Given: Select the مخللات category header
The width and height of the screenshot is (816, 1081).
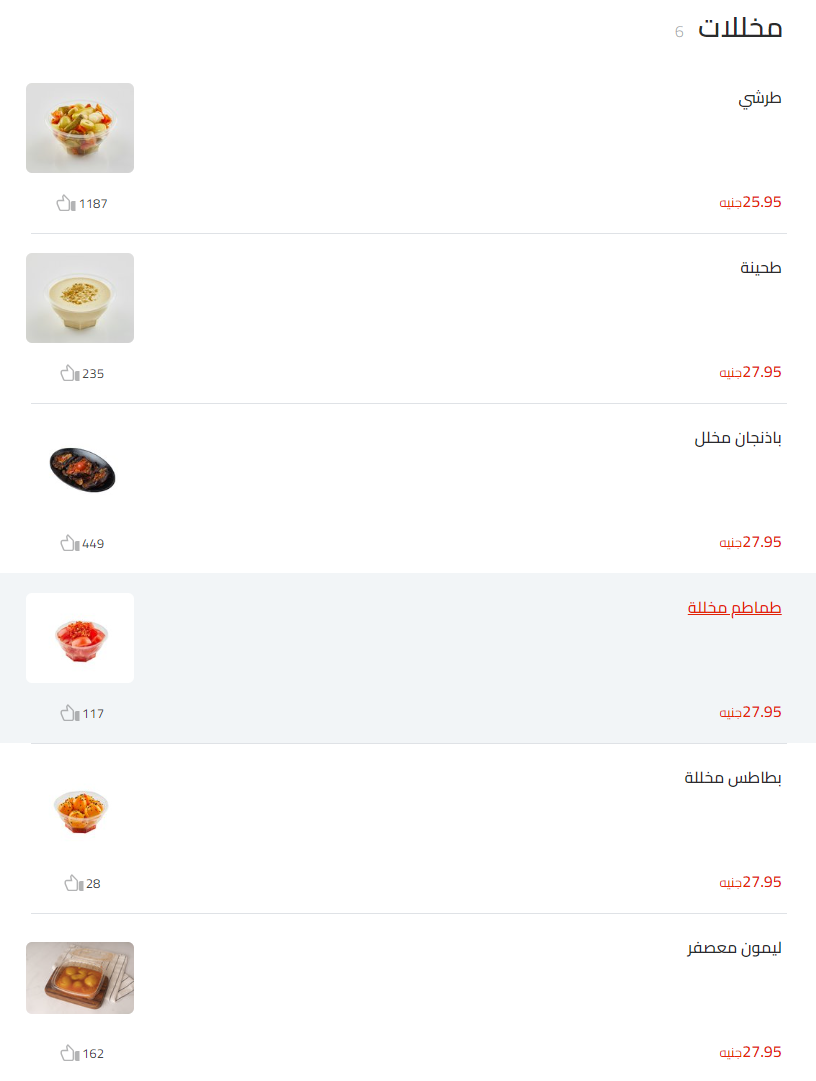Looking at the screenshot, I should click(x=740, y=28).
